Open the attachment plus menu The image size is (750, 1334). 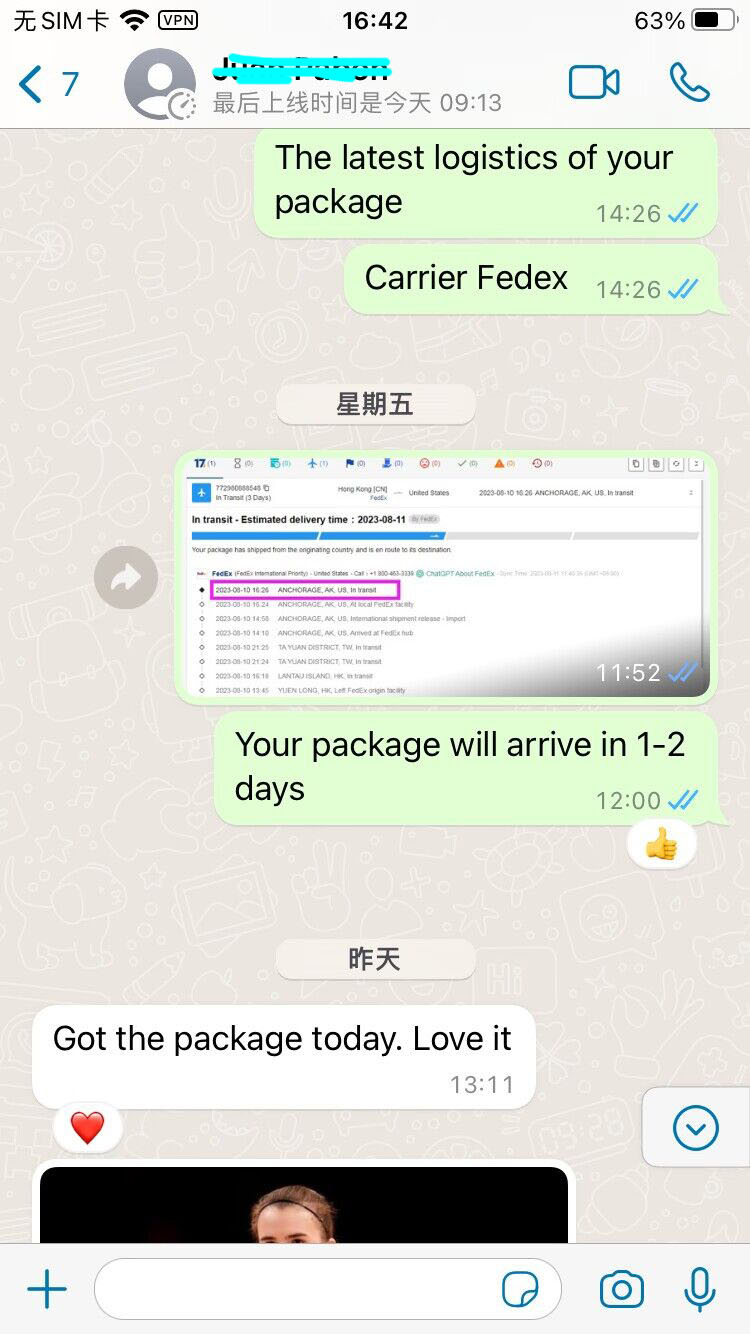(46, 1290)
